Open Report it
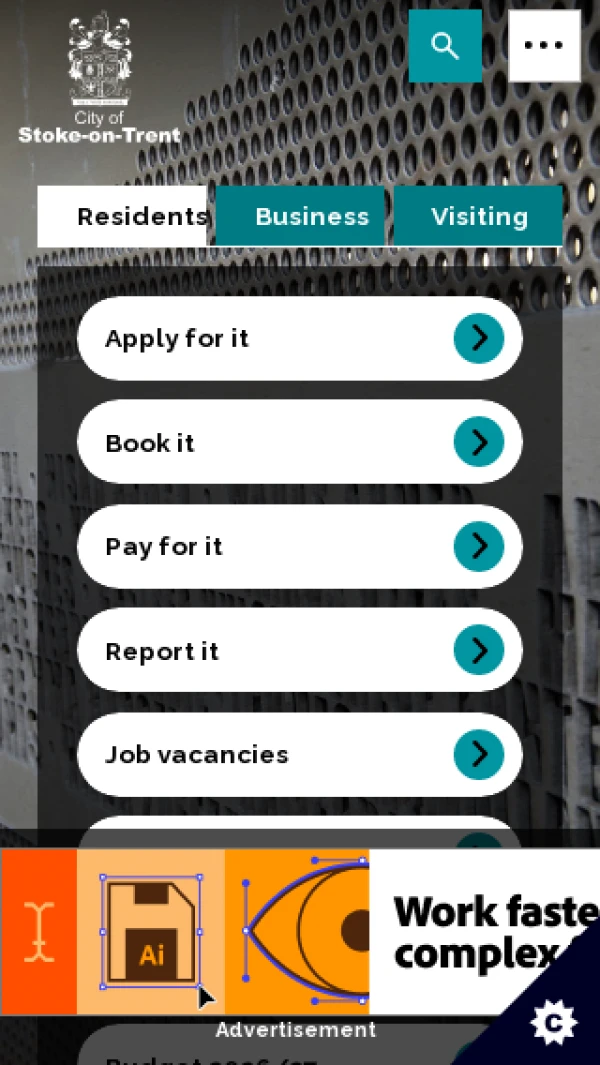 [x=299, y=651]
